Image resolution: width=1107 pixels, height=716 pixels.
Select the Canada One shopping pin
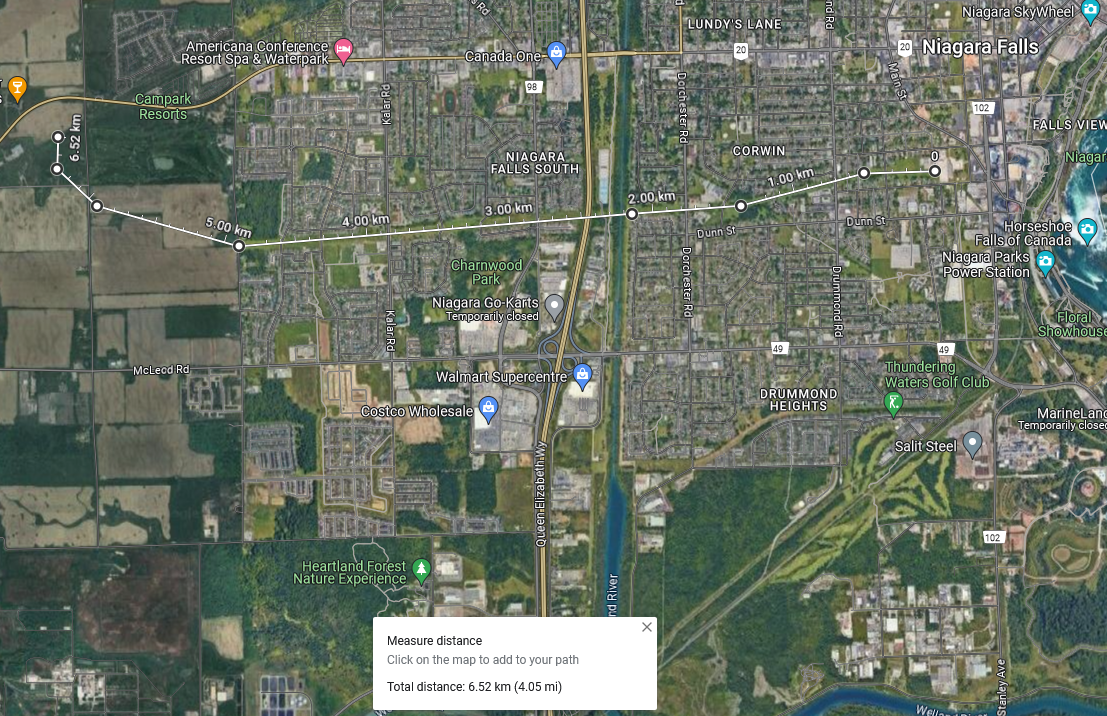click(x=558, y=54)
